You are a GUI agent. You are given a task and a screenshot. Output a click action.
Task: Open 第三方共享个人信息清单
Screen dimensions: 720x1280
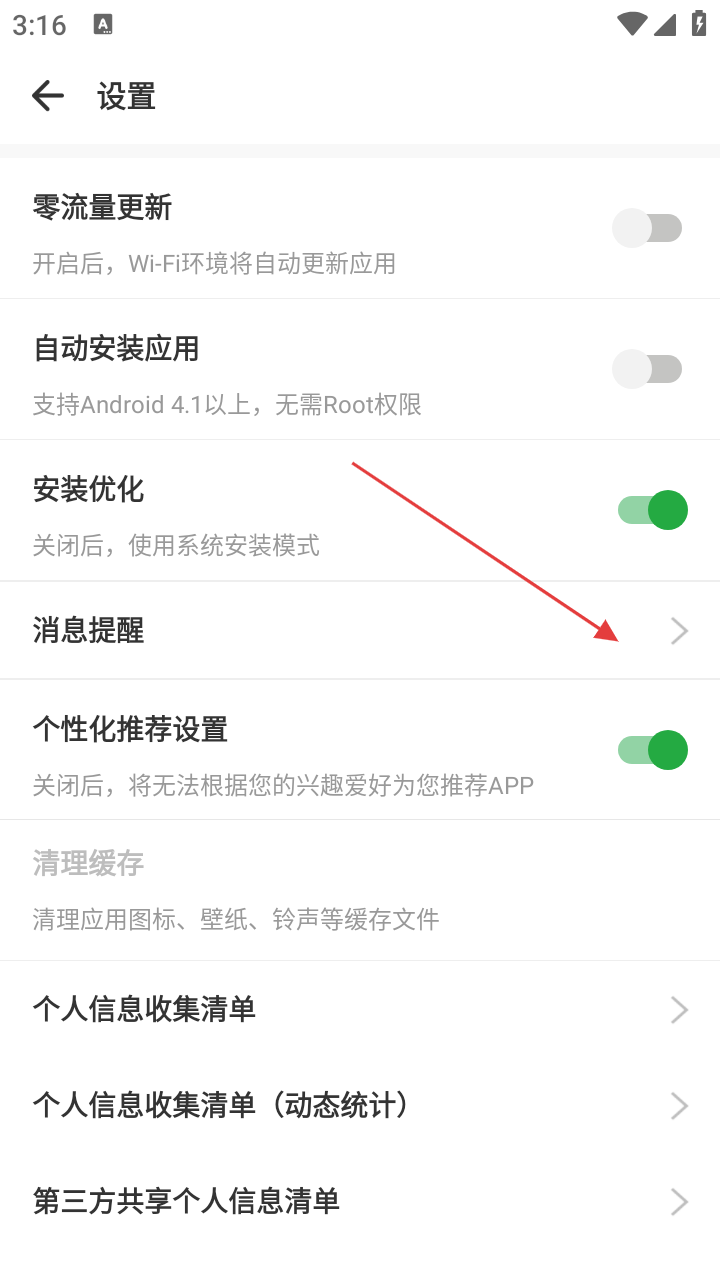pos(360,1201)
